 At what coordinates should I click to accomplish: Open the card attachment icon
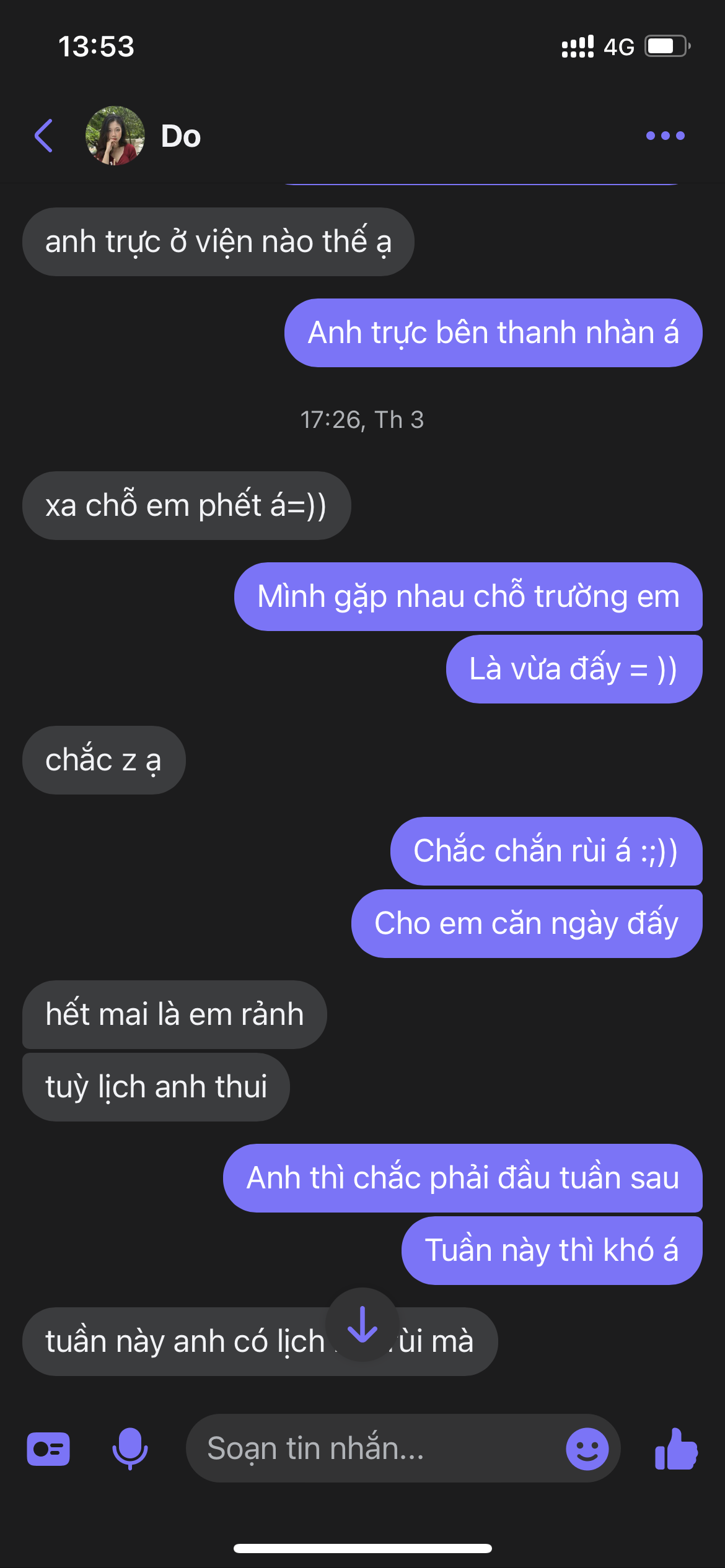(48, 1449)
